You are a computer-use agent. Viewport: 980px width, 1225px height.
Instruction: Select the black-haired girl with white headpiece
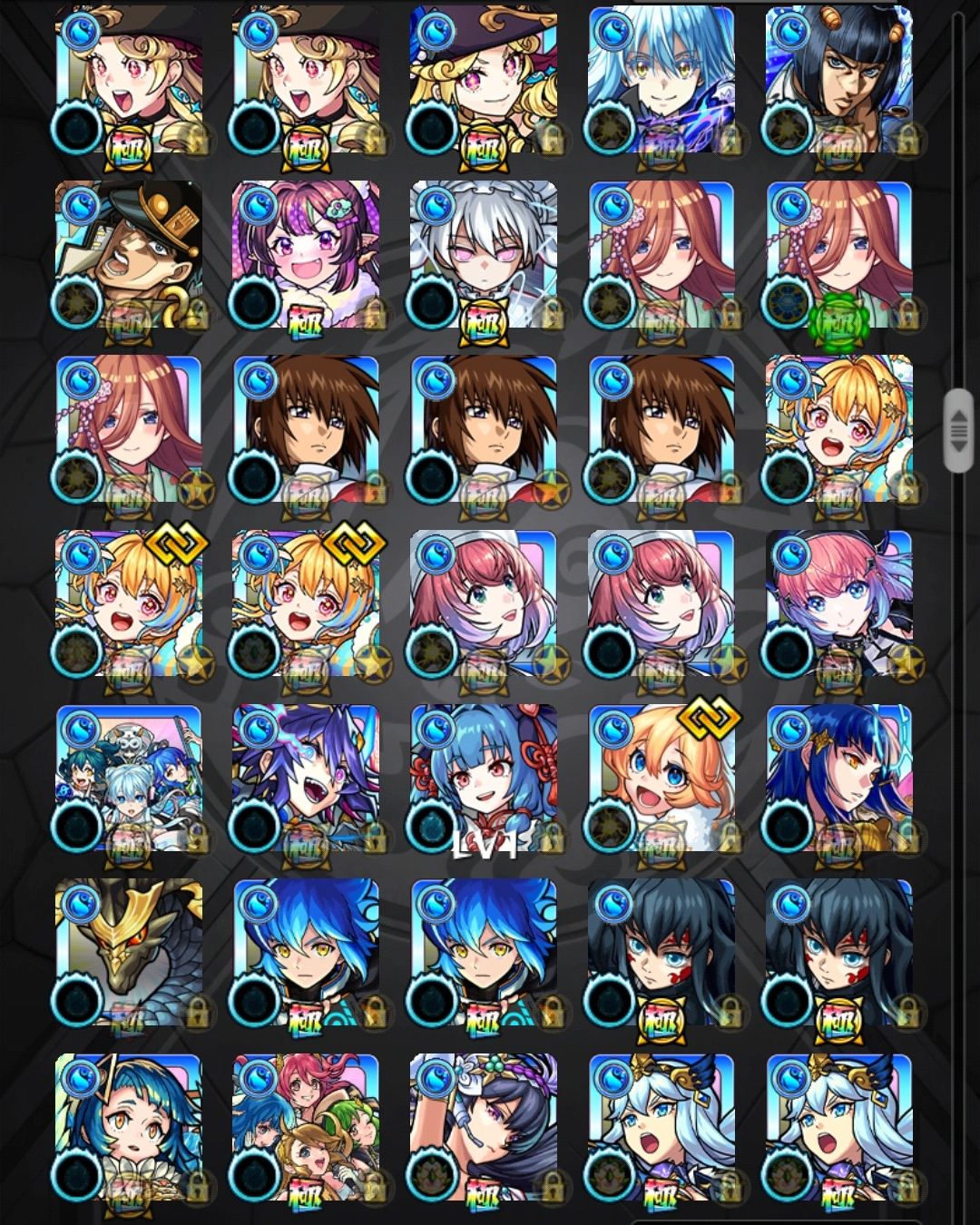(x=484, y=1128)
